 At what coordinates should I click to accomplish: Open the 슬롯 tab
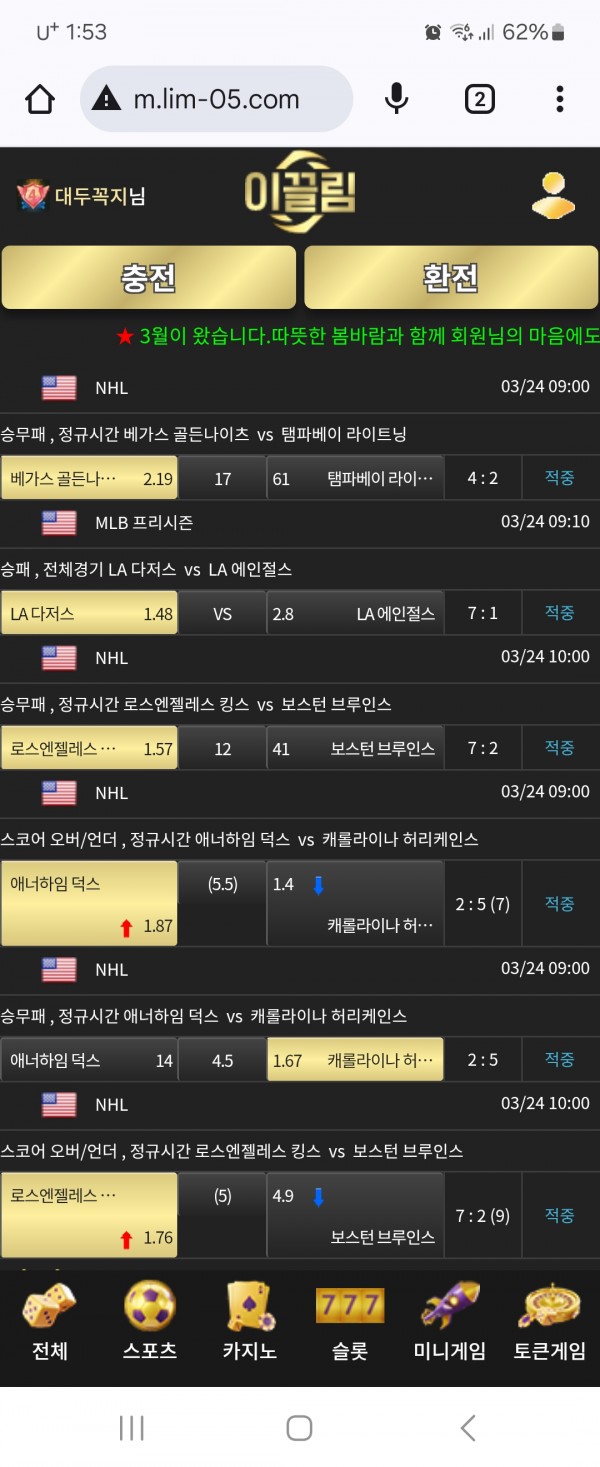[350, 1320]
